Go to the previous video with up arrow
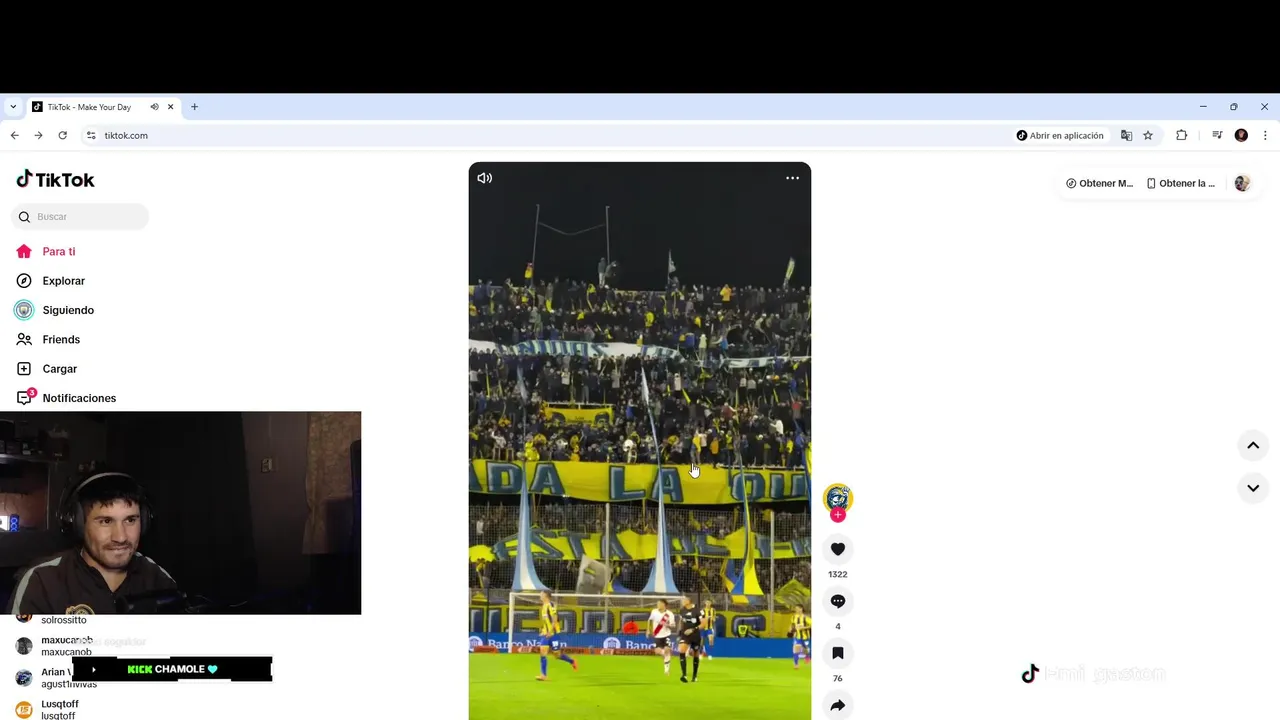The image size is (1280, 720). [1253, 445]
